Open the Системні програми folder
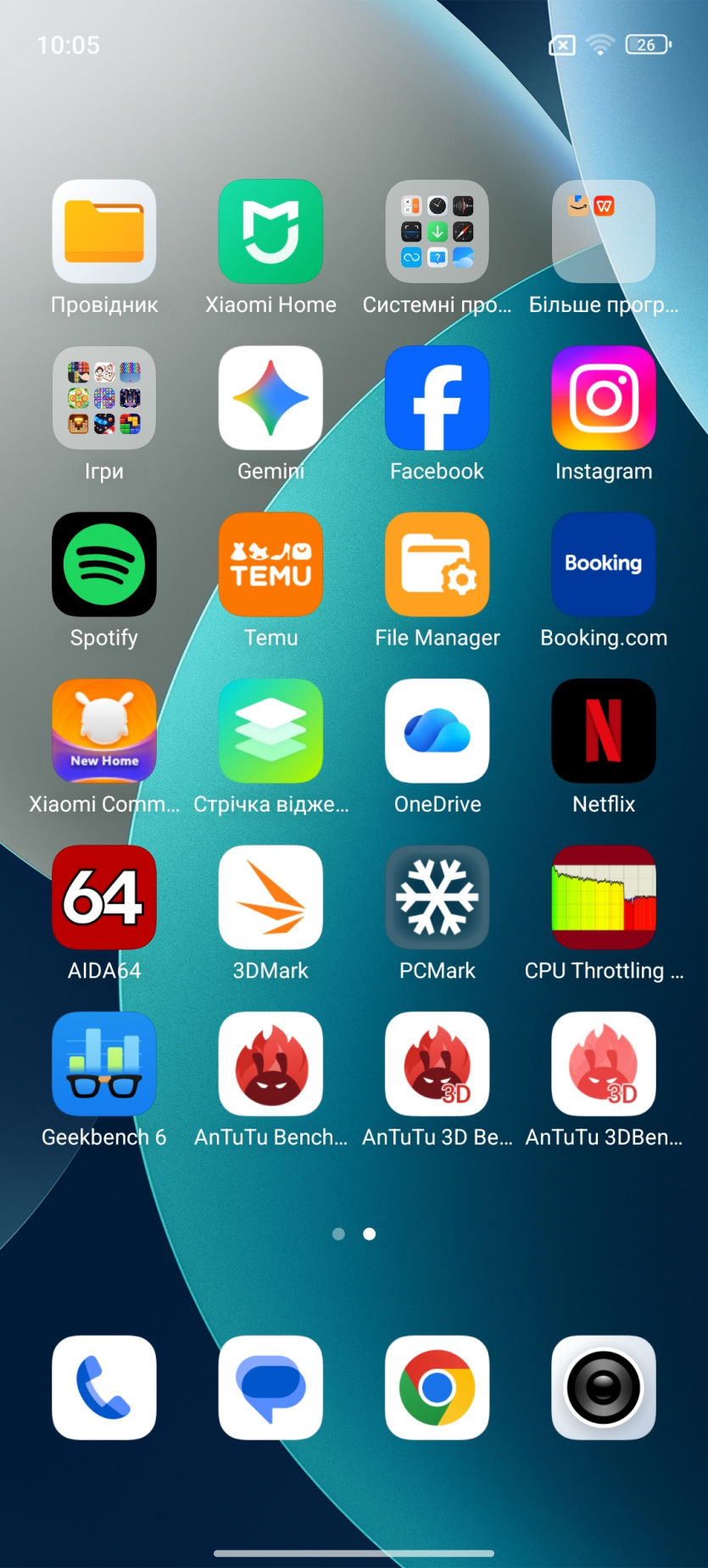Screen dimensions: 708x1568 pos(437,232)
